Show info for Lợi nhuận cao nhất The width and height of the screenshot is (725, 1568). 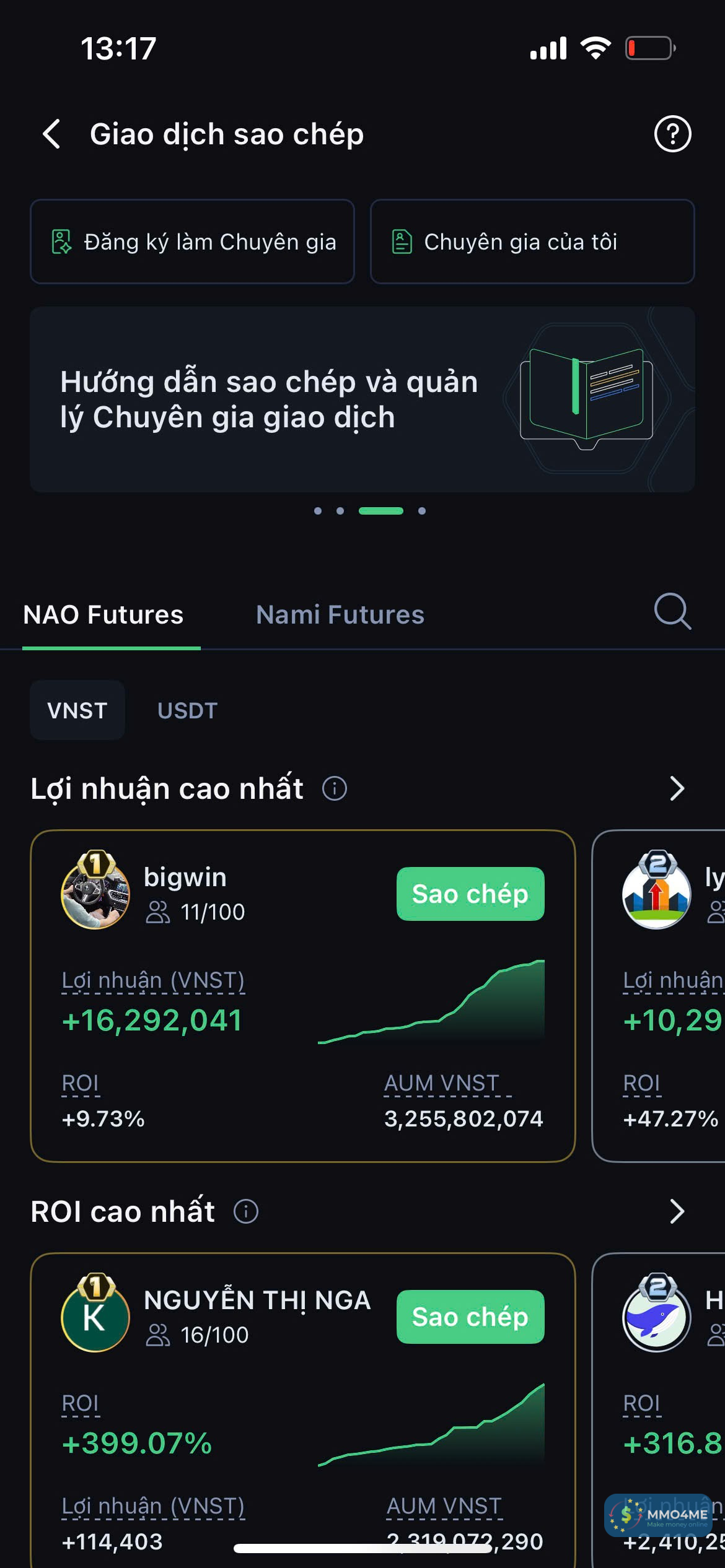tap(335, 789)
